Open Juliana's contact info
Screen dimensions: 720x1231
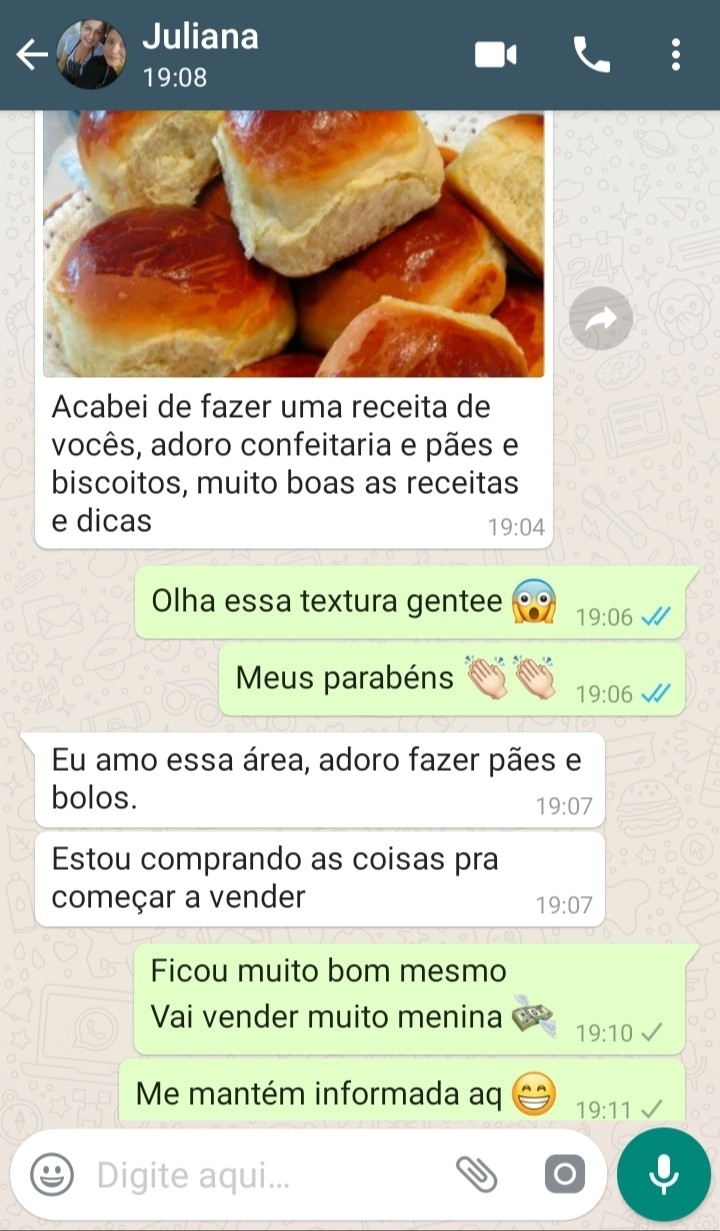[250, 55]
